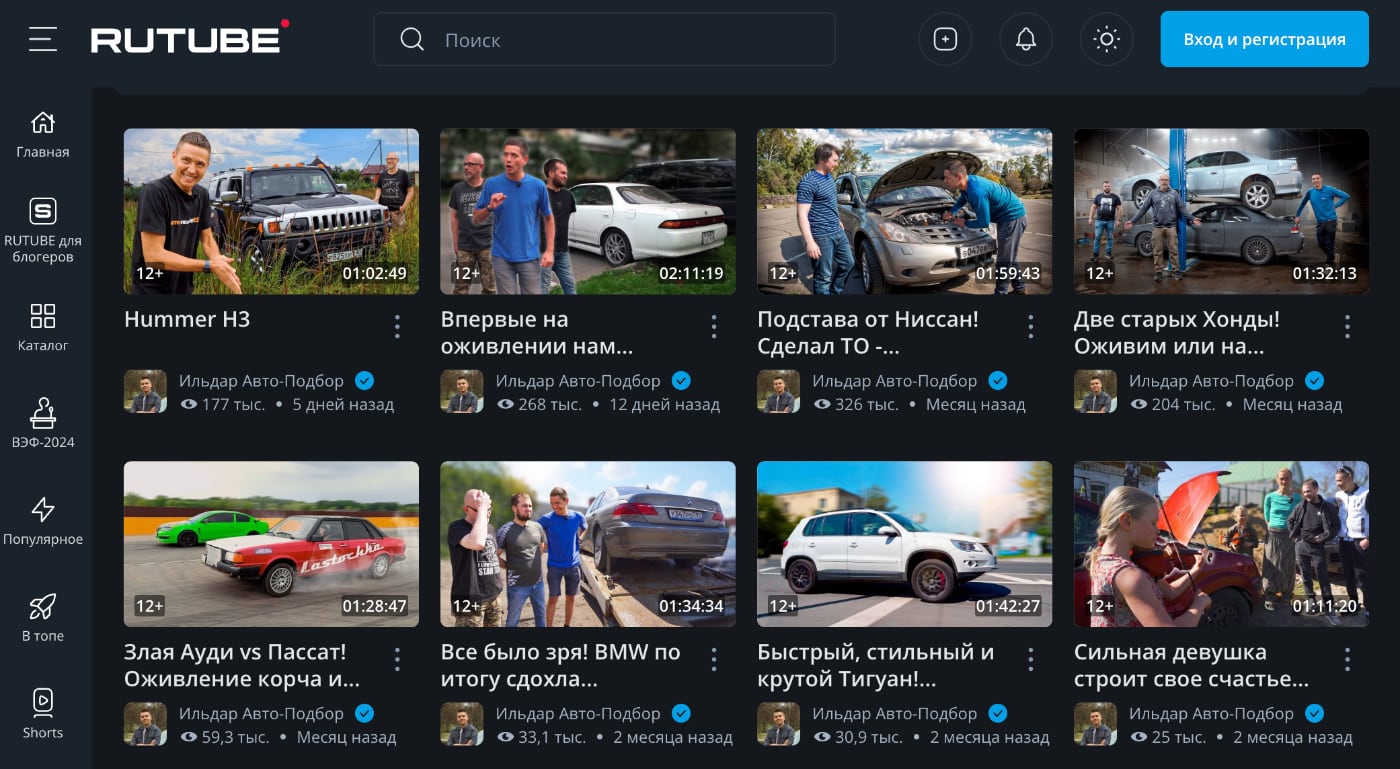Play Злая Ауди vs Пассат video
Screen dimensions: 1400x769
[x=271, y=543]
